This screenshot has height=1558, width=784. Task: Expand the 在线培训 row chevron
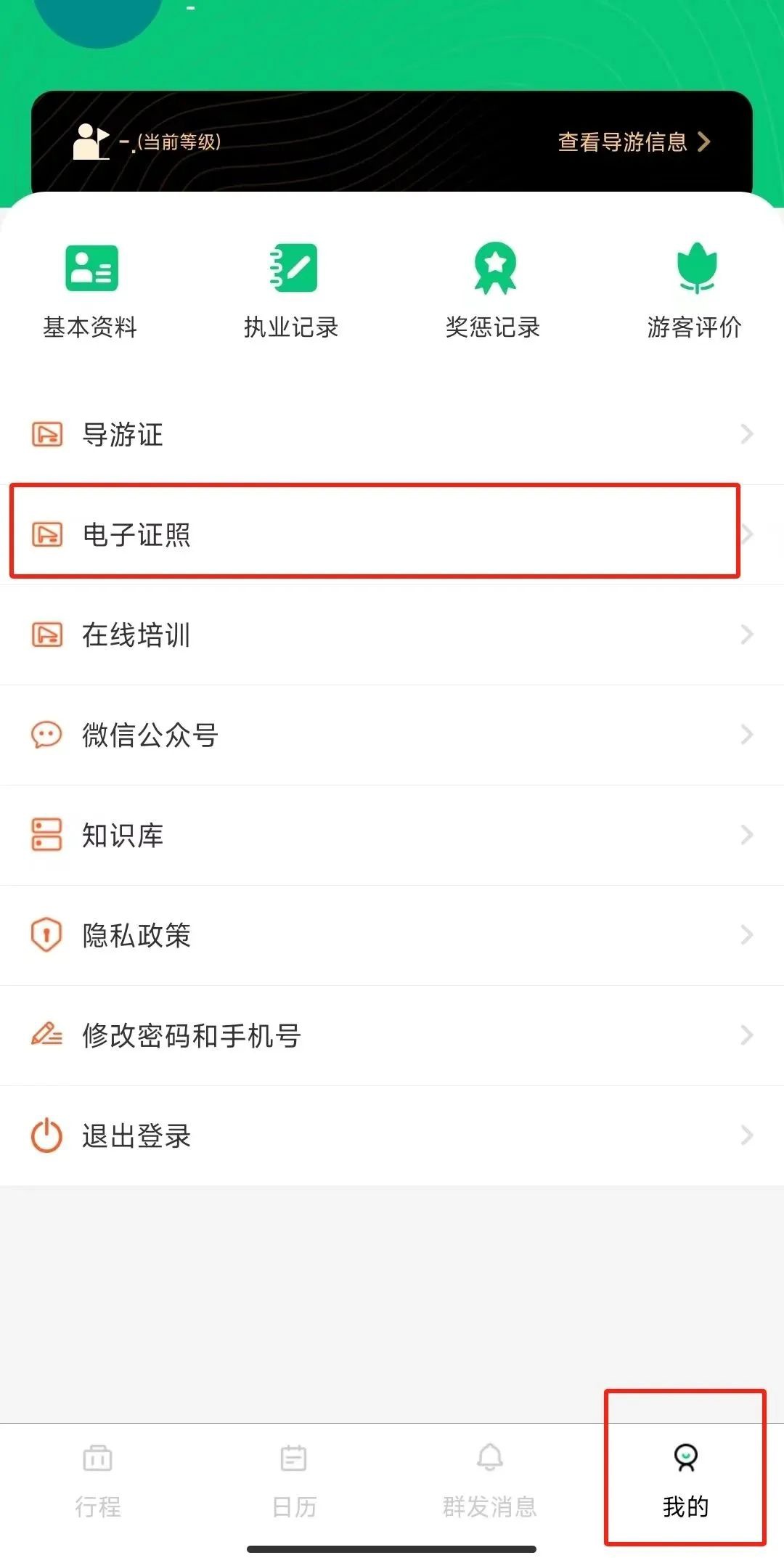coord(748,635)
